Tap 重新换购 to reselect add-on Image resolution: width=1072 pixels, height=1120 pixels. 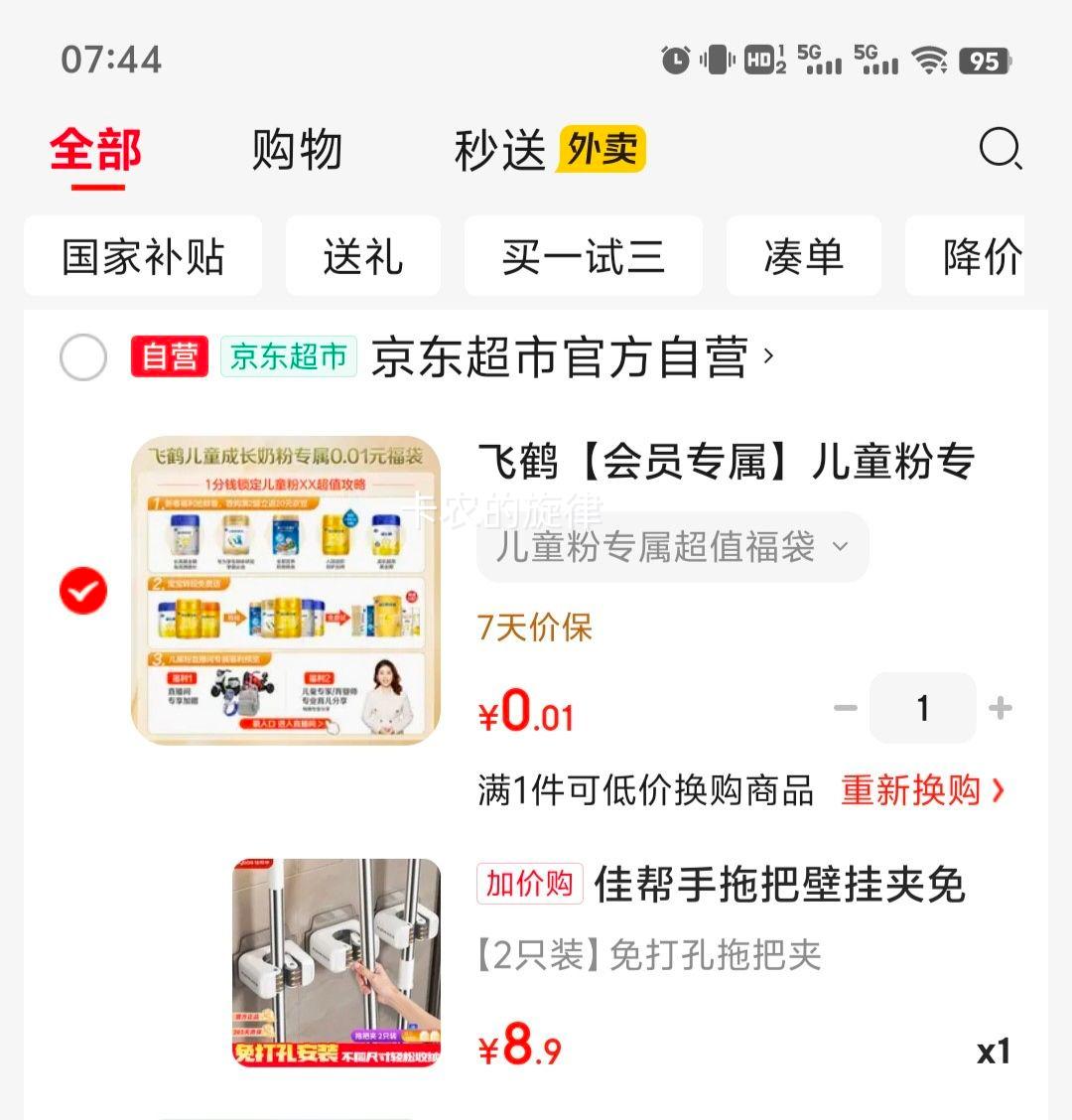coord(922,790)
